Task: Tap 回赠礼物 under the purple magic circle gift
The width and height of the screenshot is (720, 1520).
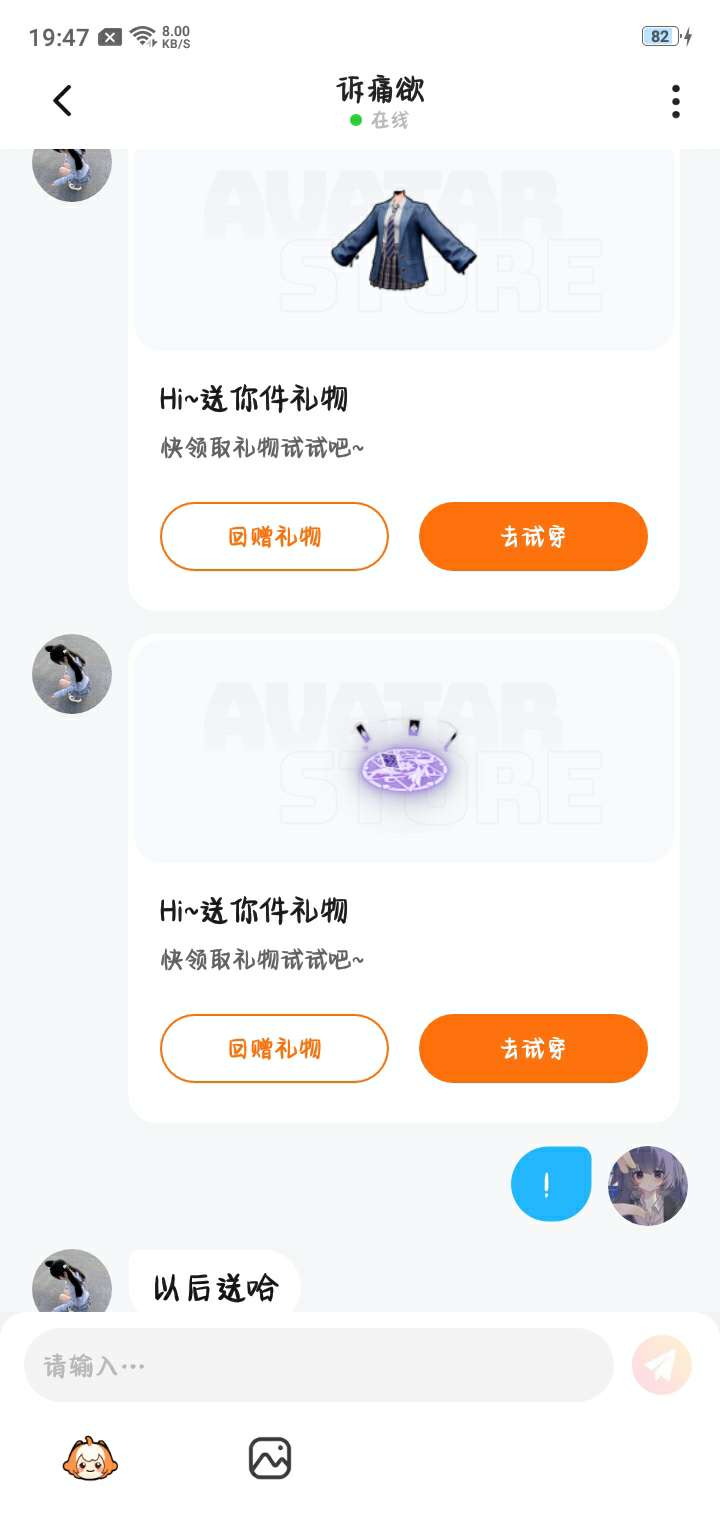Action: (x=274, y=1049)
